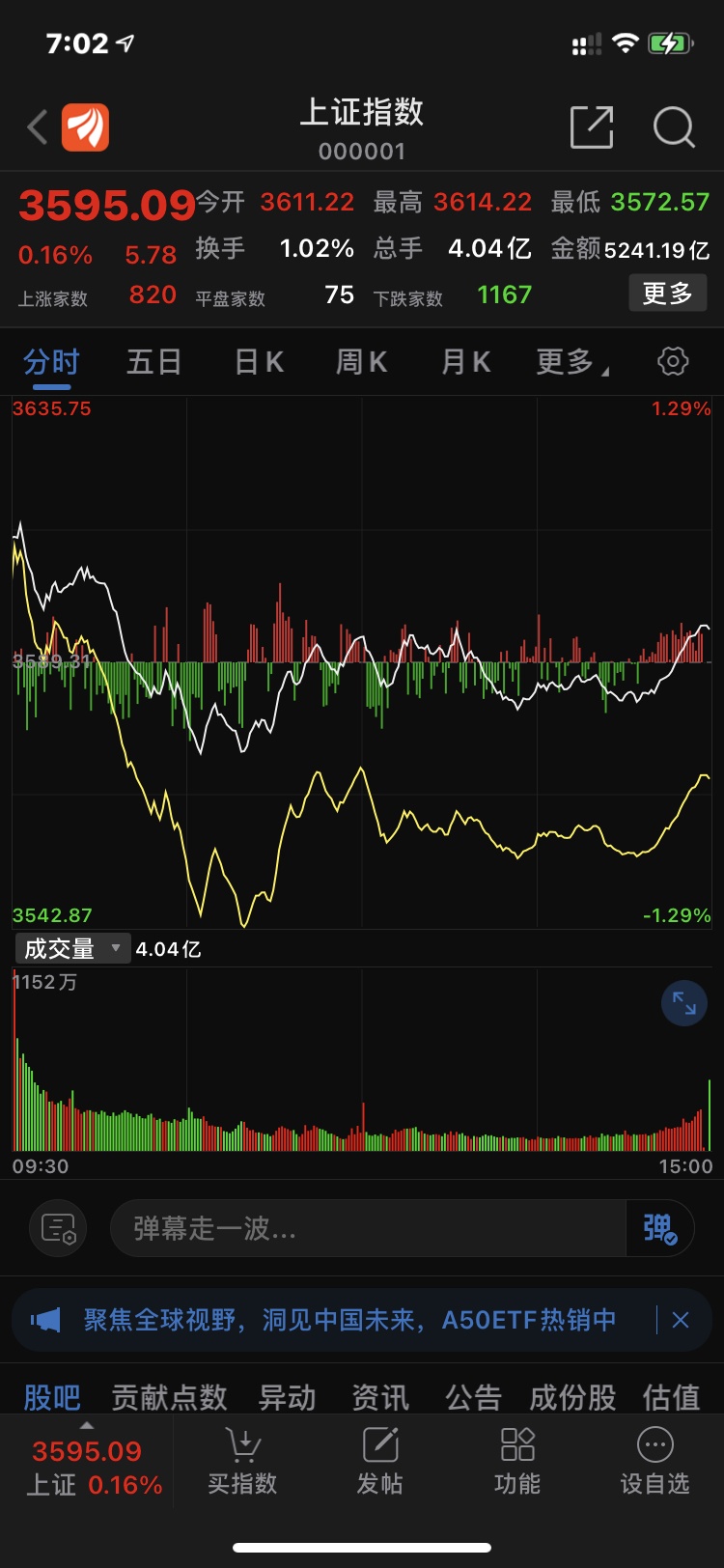The image size is (724, 1568).
Task: Open the search magnifier icon
Action: click(674, 127)
